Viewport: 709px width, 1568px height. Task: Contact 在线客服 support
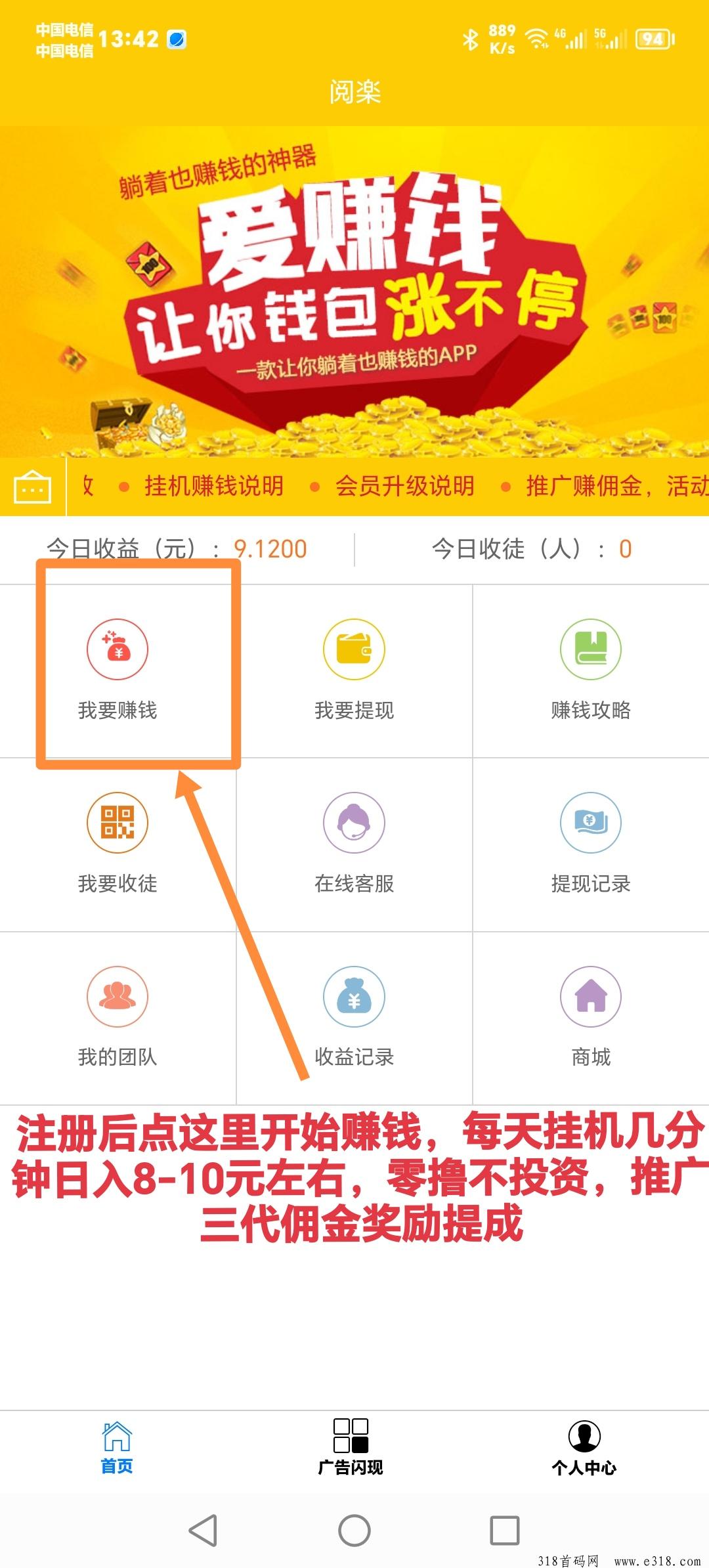pos(354,844)
